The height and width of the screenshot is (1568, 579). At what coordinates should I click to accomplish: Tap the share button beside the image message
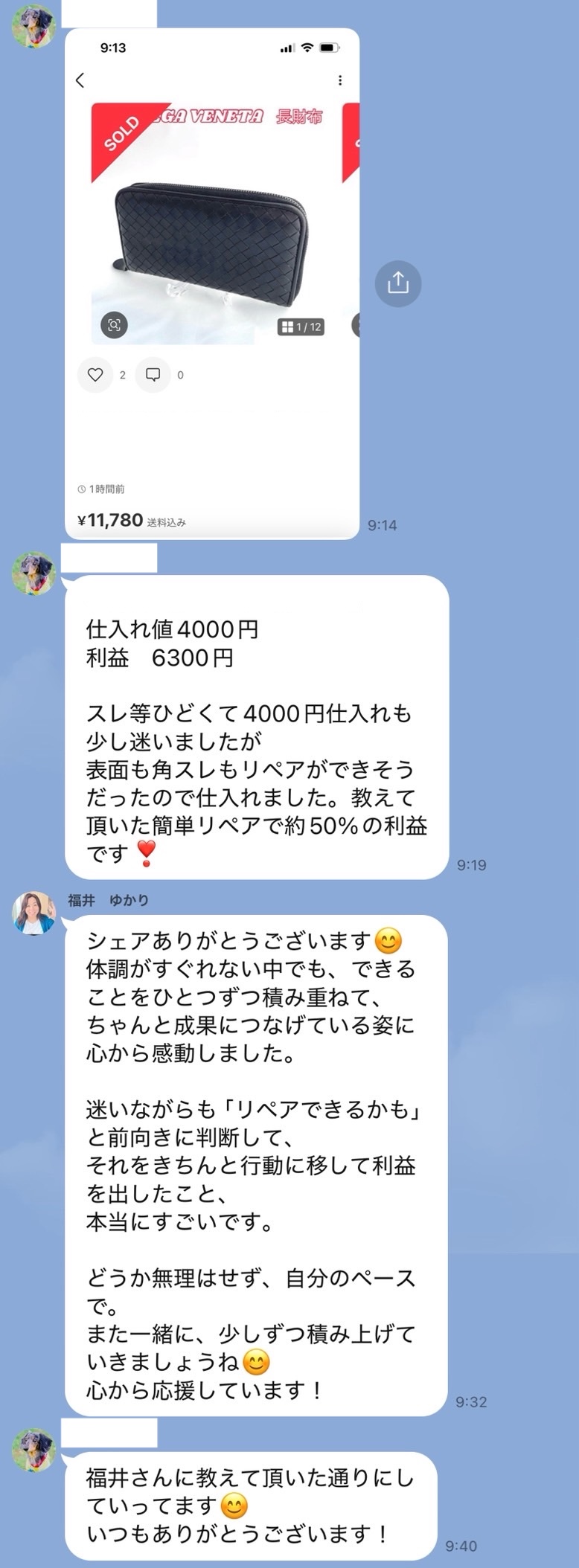click(398, 283)
